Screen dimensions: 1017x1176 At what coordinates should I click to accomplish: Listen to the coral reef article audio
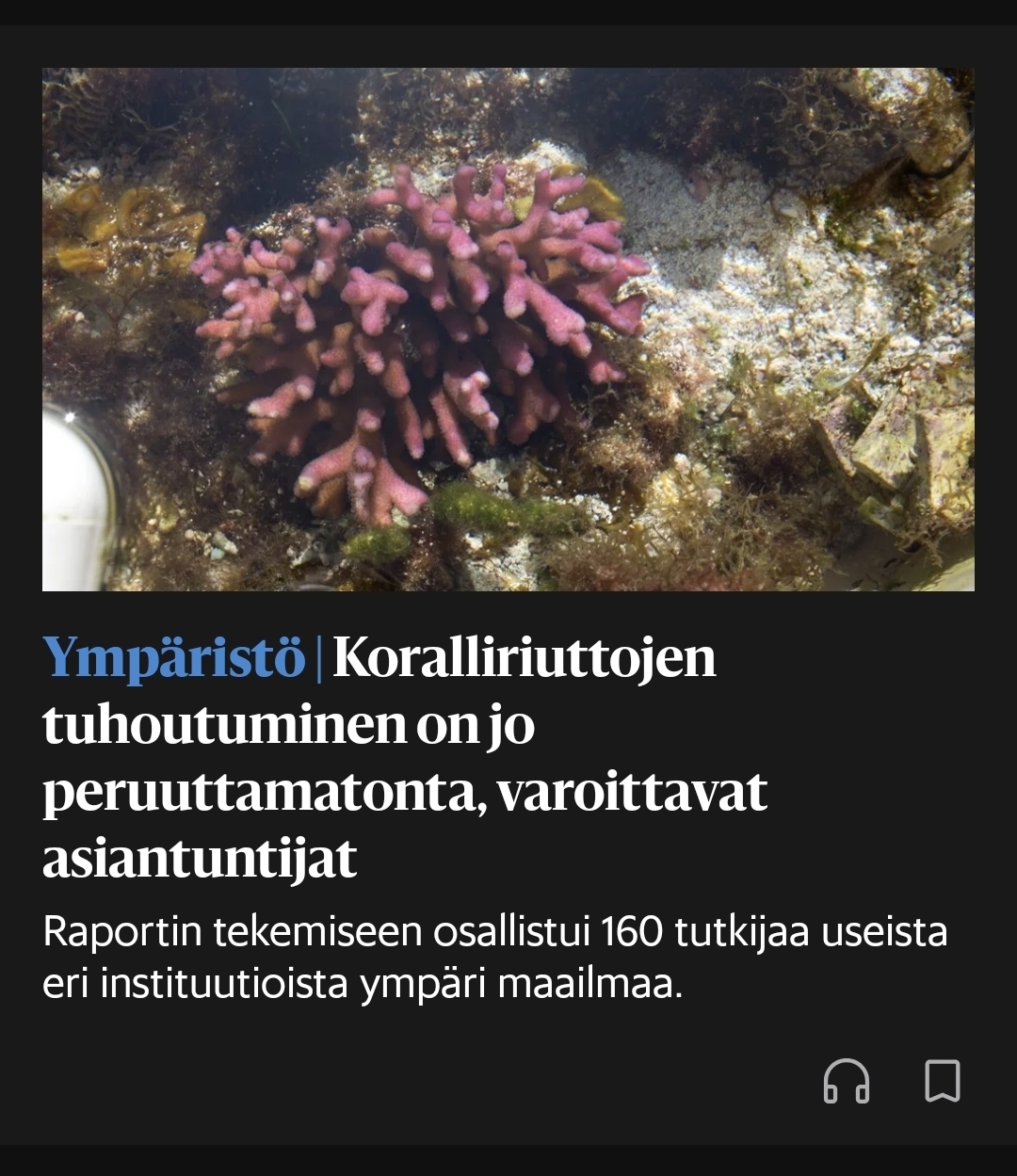tap(846, 1080)
